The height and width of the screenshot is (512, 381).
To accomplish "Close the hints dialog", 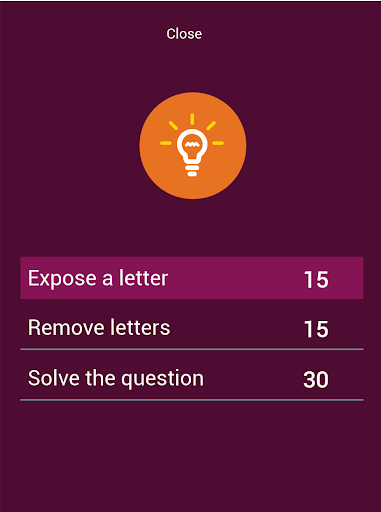I will point(184,34).
